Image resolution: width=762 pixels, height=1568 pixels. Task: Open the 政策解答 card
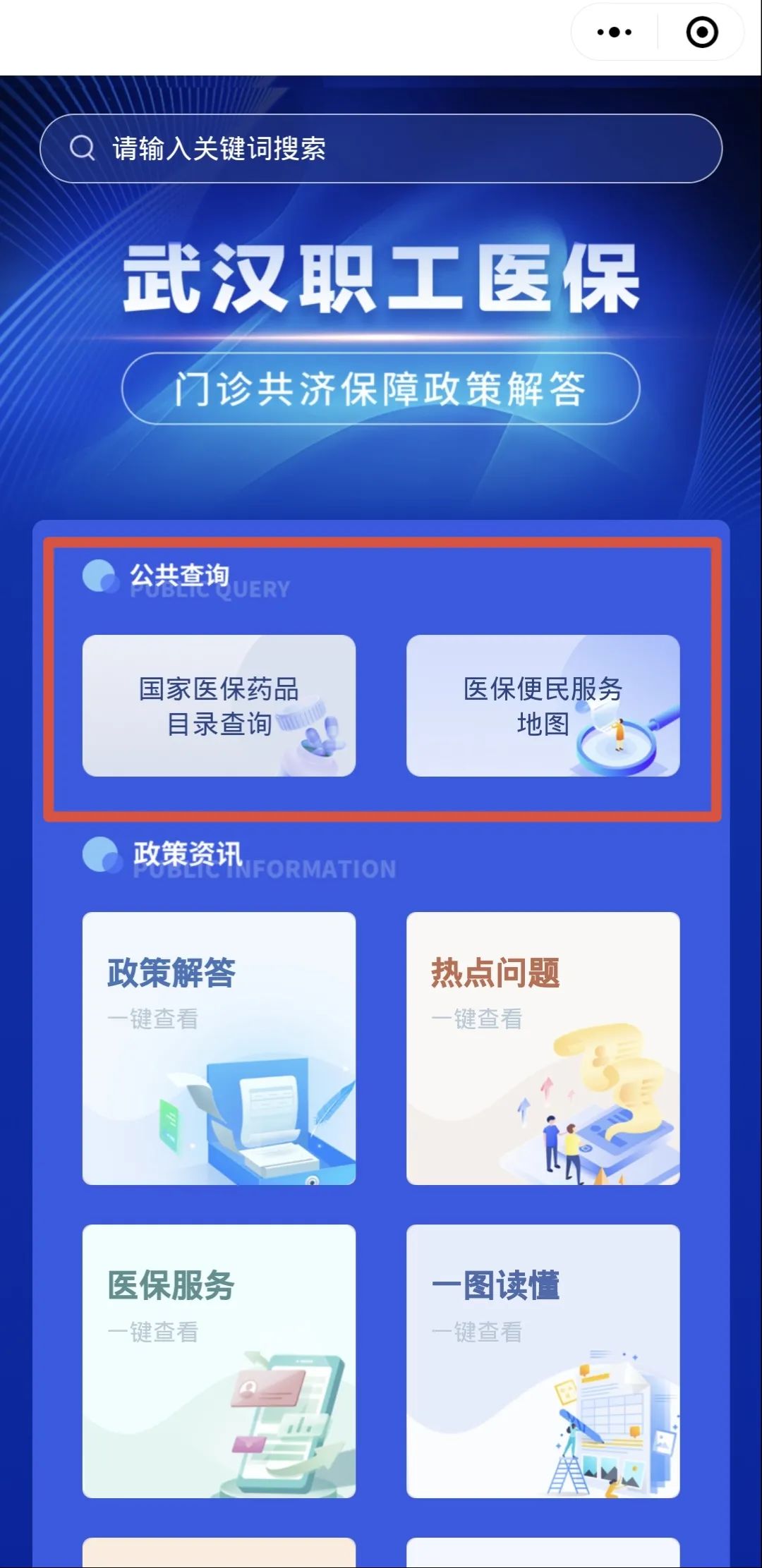[x=219, y=1048]
